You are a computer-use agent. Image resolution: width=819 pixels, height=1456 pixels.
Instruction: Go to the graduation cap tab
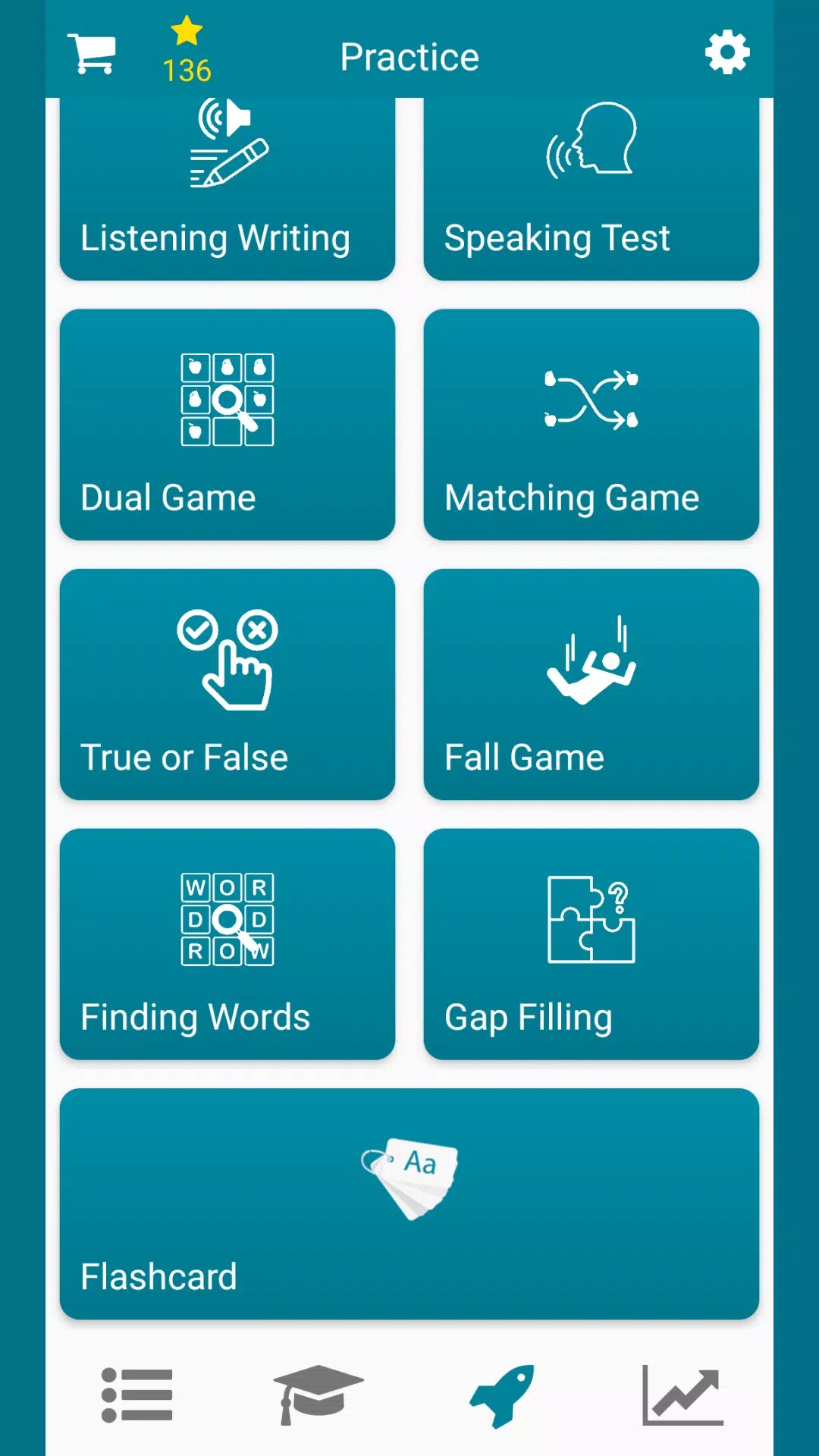318,1395
